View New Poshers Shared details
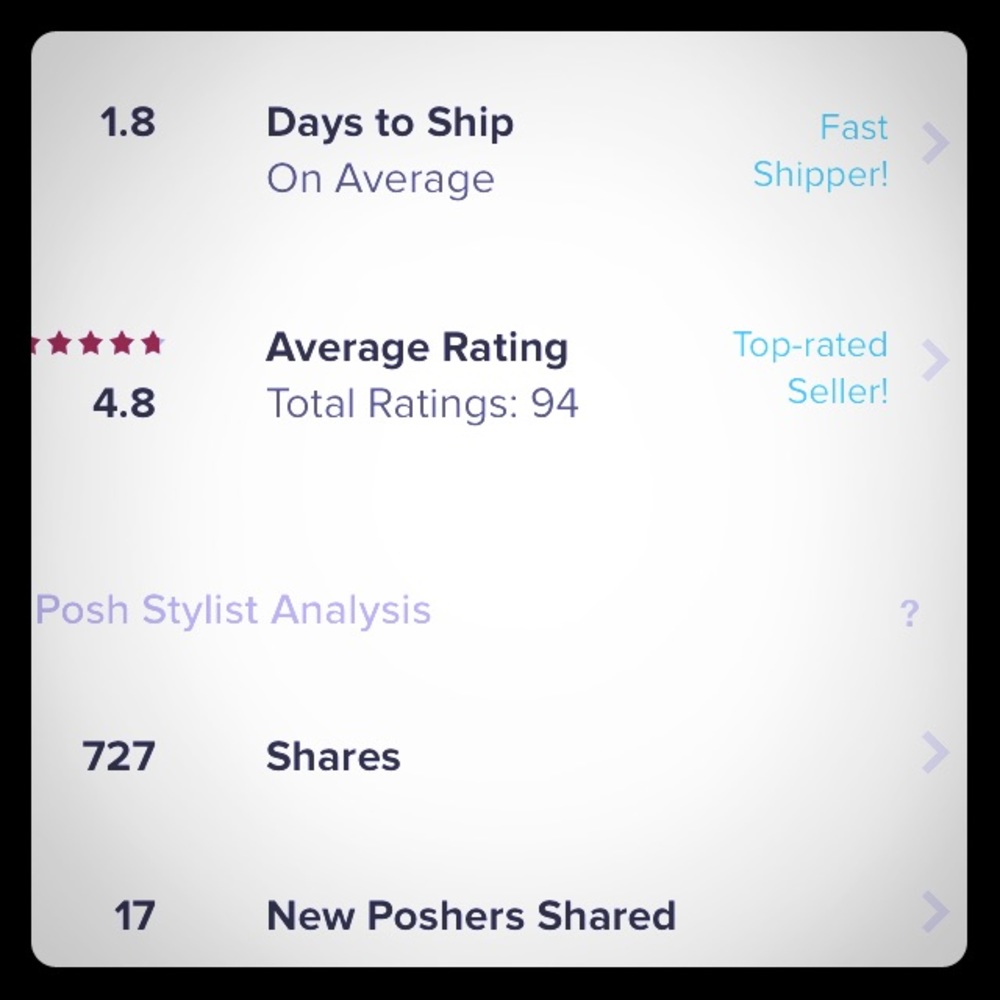This screenshot has height=1000, width=1000. (x=934, y=912)
